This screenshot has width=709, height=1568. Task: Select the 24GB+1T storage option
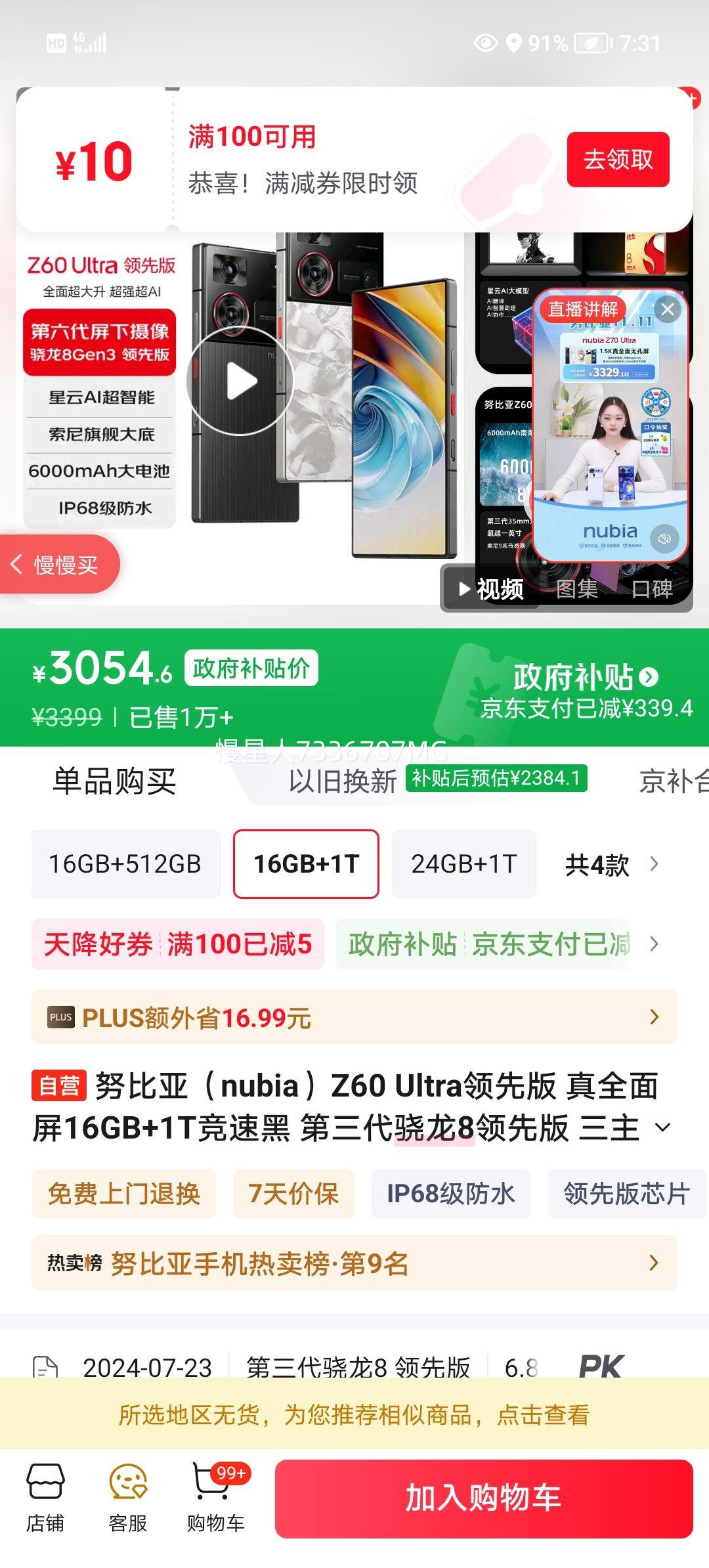tap(463, 865)
